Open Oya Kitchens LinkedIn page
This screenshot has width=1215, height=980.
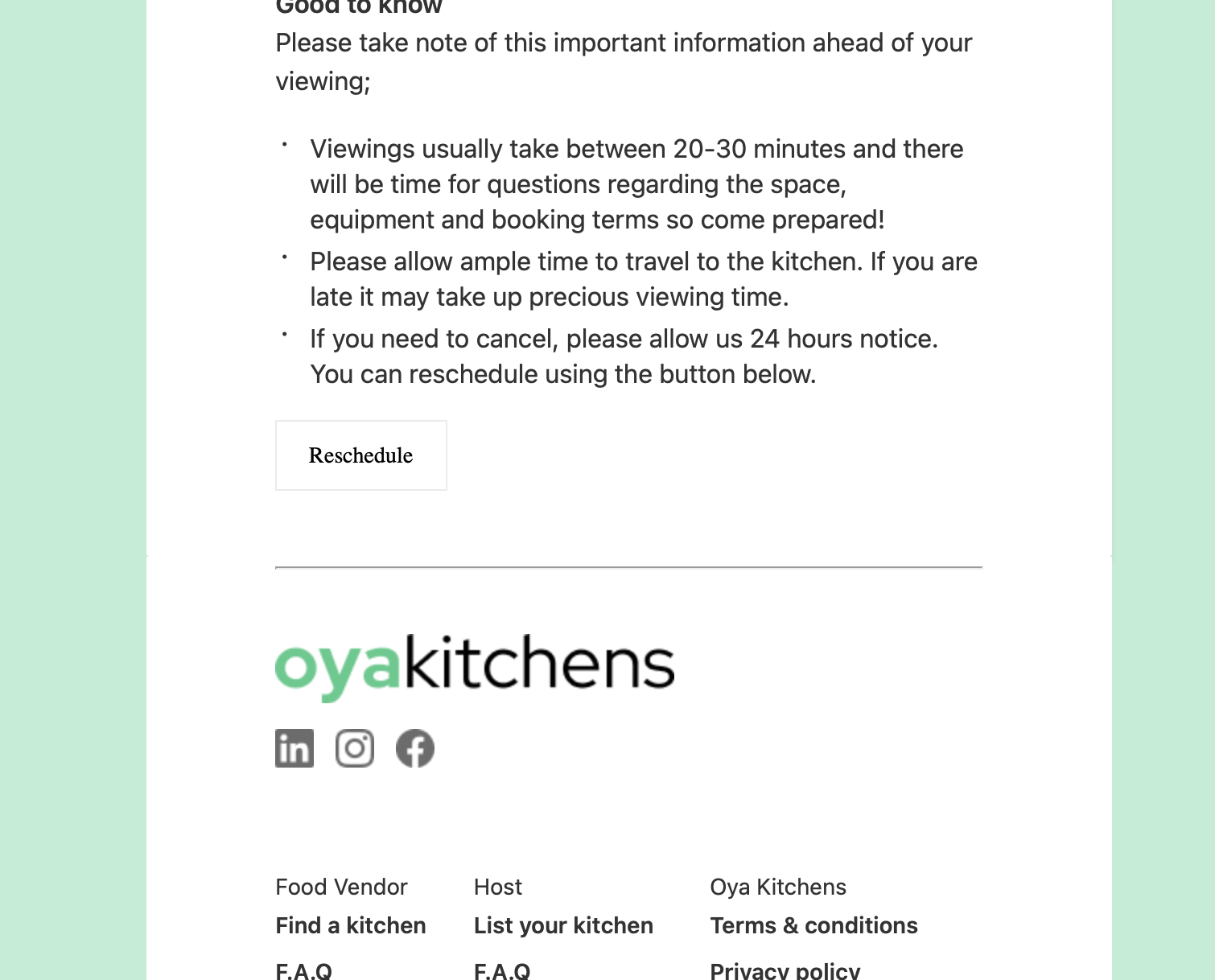tap(294, 748)
